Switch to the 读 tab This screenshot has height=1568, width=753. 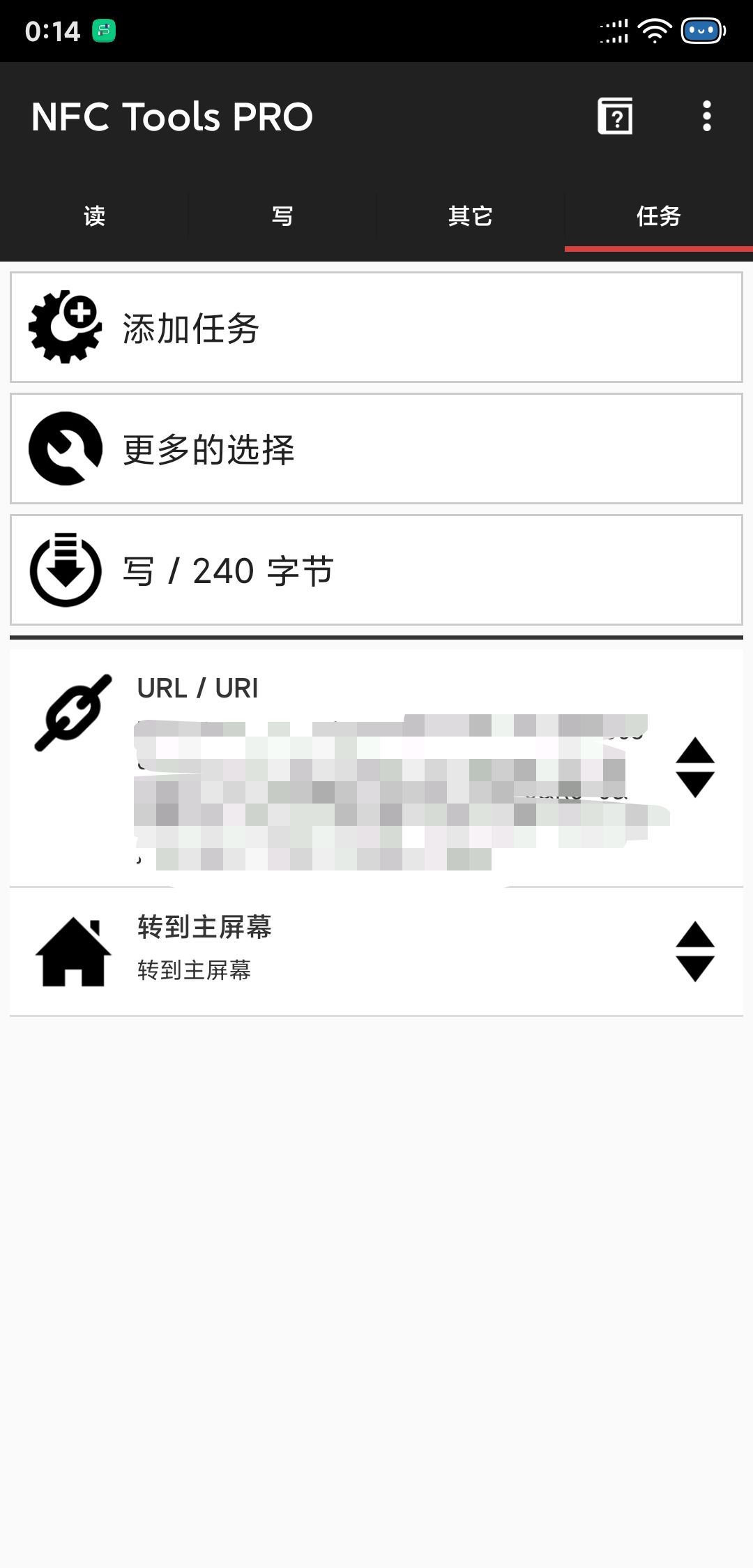tap(94, 216)
